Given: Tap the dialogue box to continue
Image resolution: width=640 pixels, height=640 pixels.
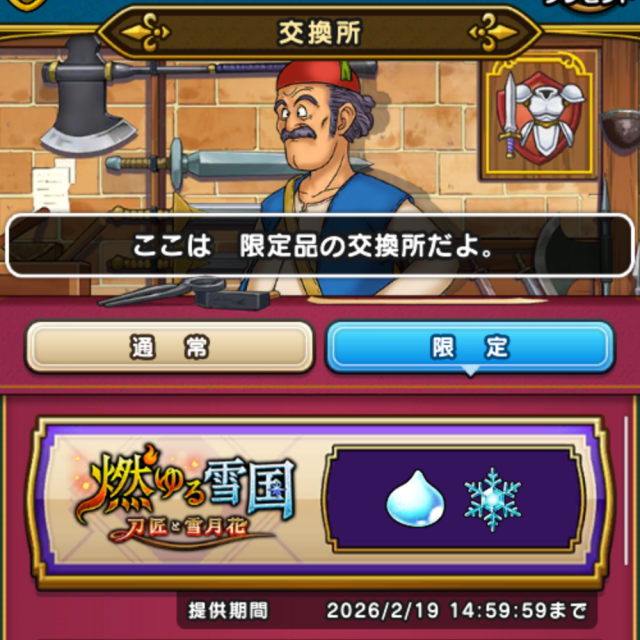Looking at the screenshot, I should point(318,246).
